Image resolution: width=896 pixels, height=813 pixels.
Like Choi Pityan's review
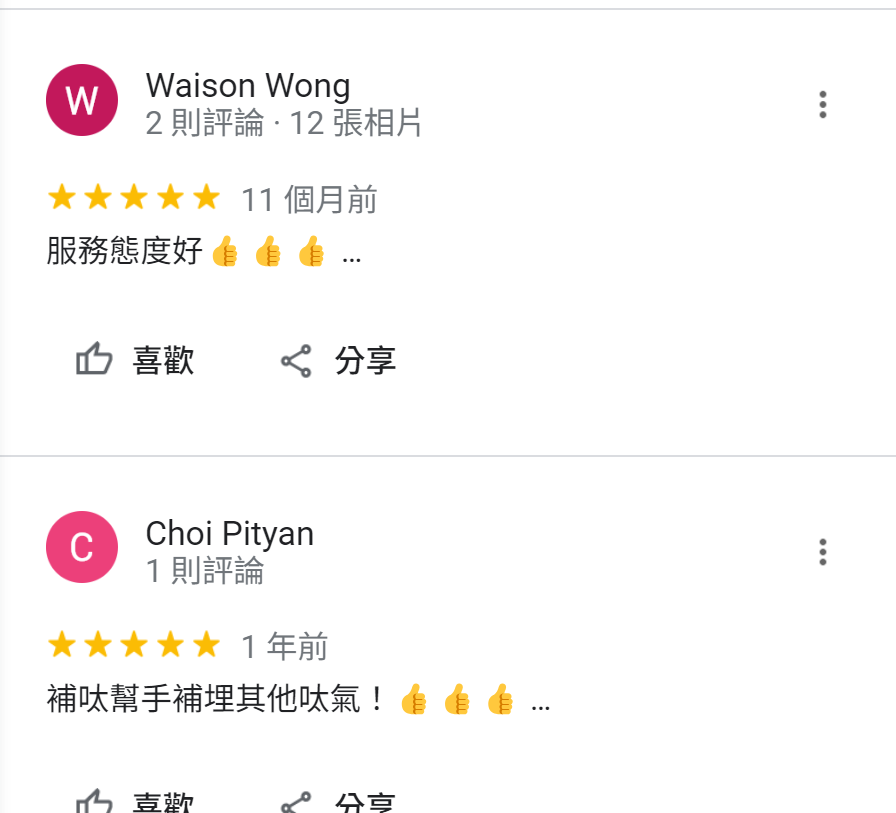tap(135, 802)
